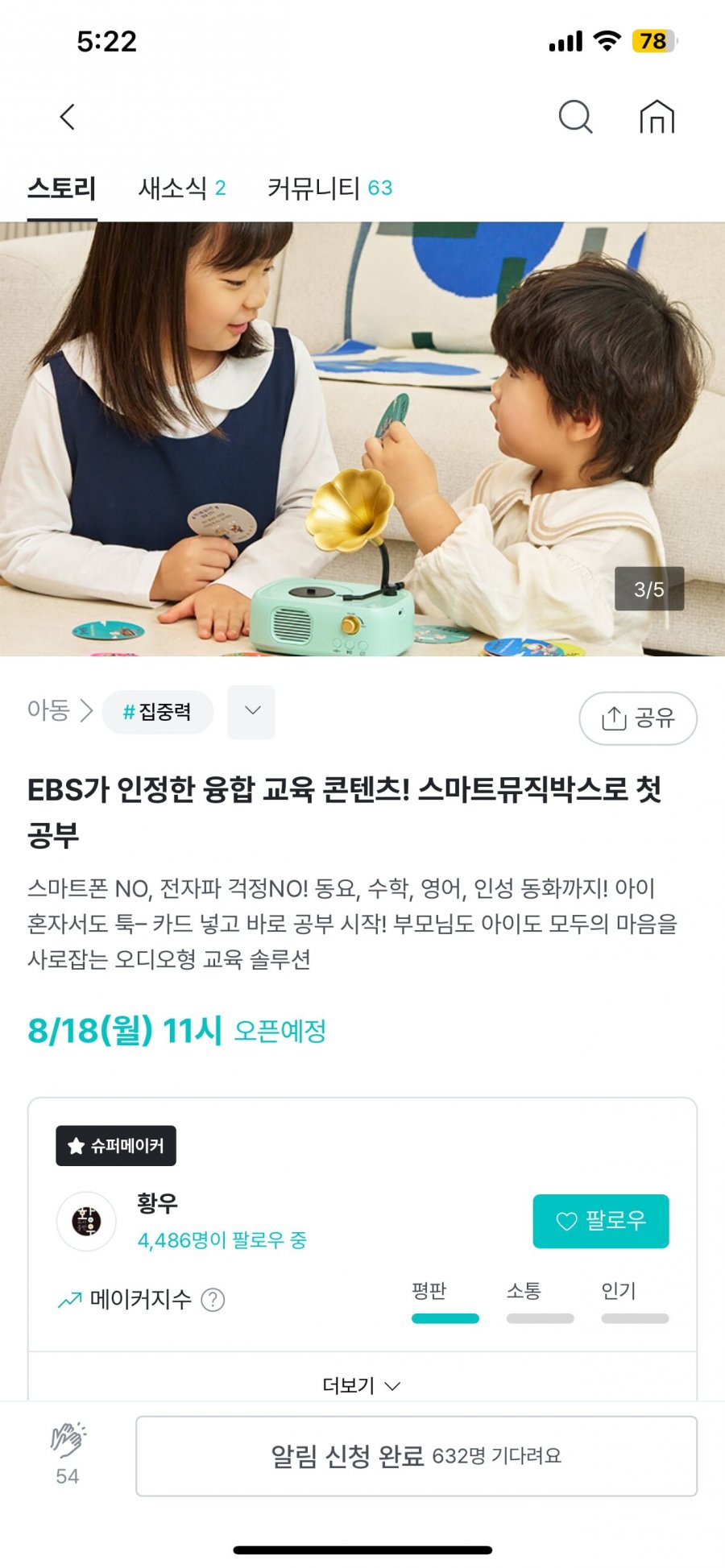The image size is (725, 1568).
Task: Expand the hashtag dropdown chevron
Action: click(x=251, y=712)
